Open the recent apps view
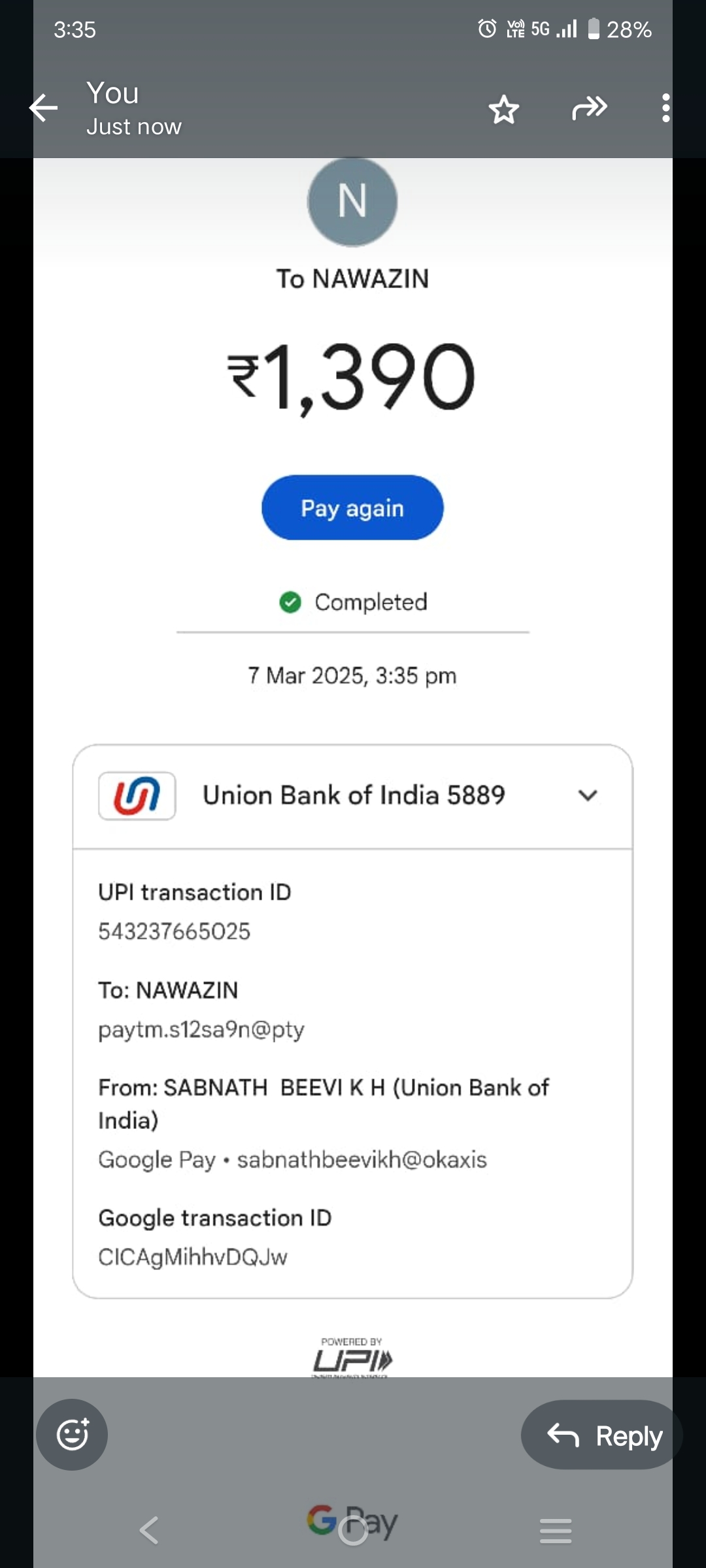The image size is (706, 1568). [556, 1530]
